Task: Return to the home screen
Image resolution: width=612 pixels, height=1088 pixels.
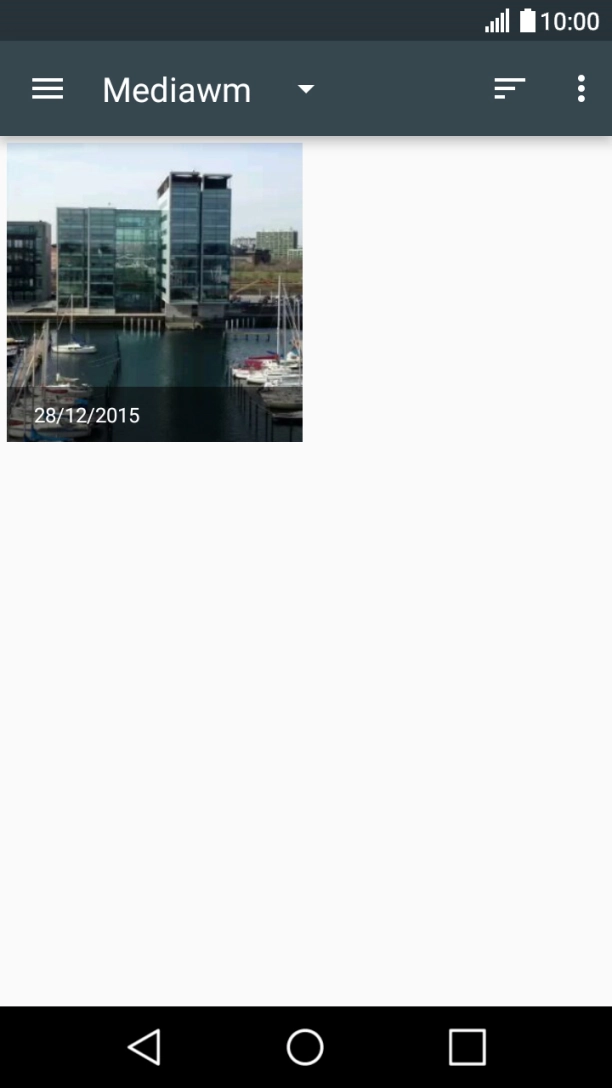Action: 305,1047
